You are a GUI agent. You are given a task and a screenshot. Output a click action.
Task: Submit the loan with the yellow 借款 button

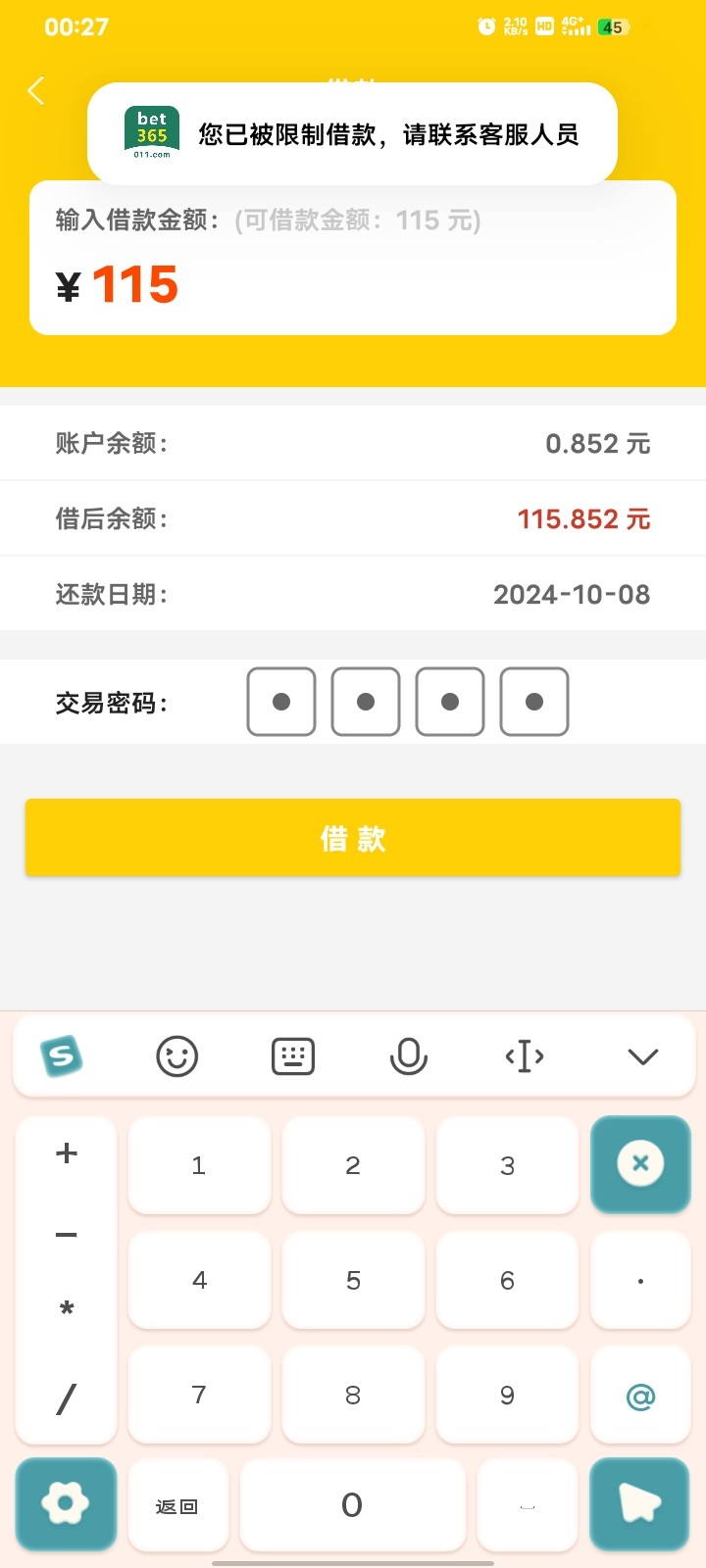coord(353,838)
